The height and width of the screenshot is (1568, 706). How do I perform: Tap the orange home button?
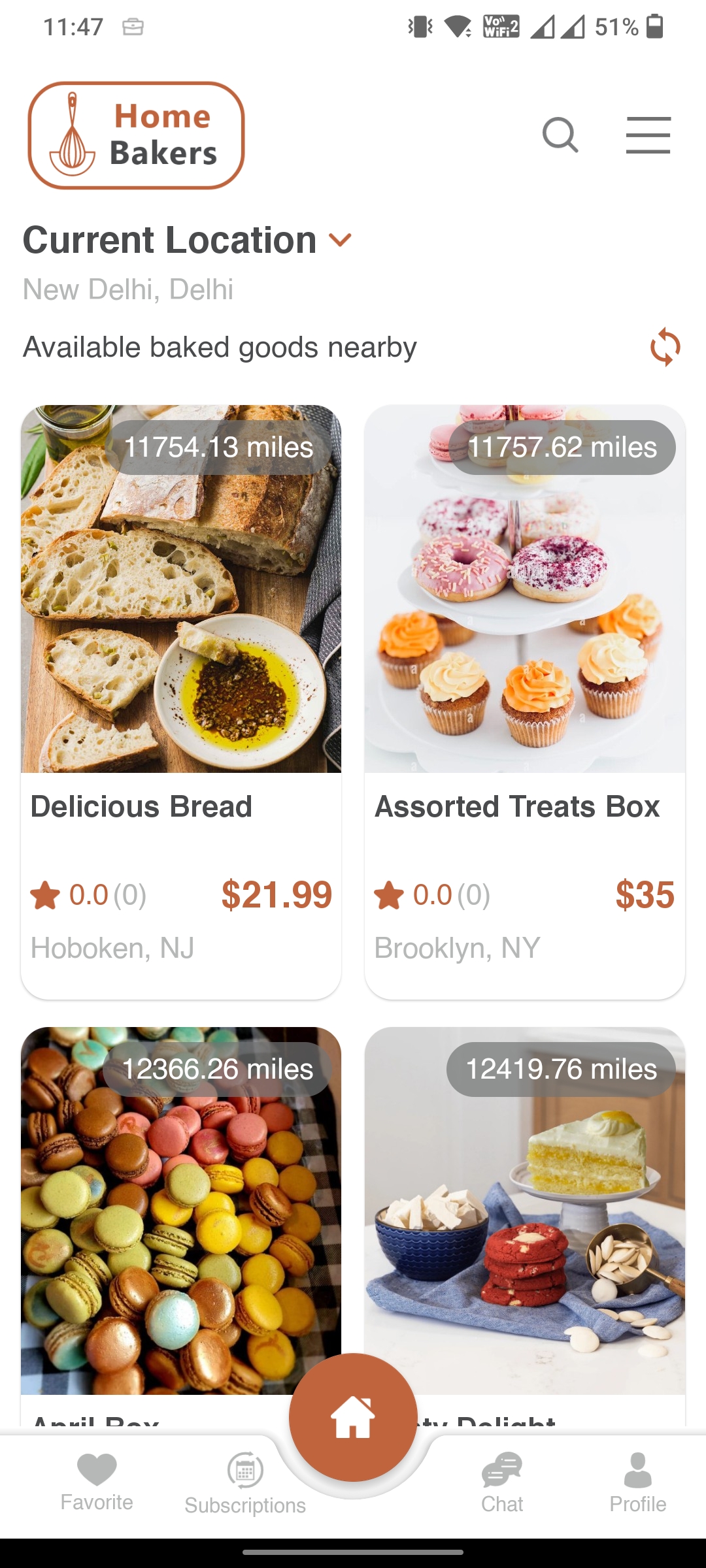coord(353,1416)
